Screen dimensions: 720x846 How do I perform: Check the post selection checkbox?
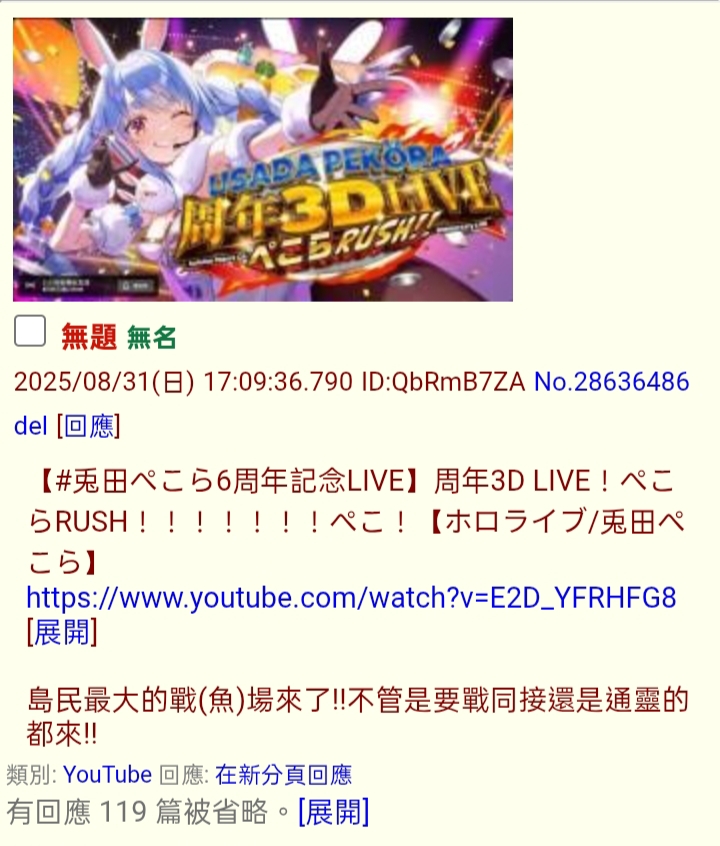[x=30, y=332]
